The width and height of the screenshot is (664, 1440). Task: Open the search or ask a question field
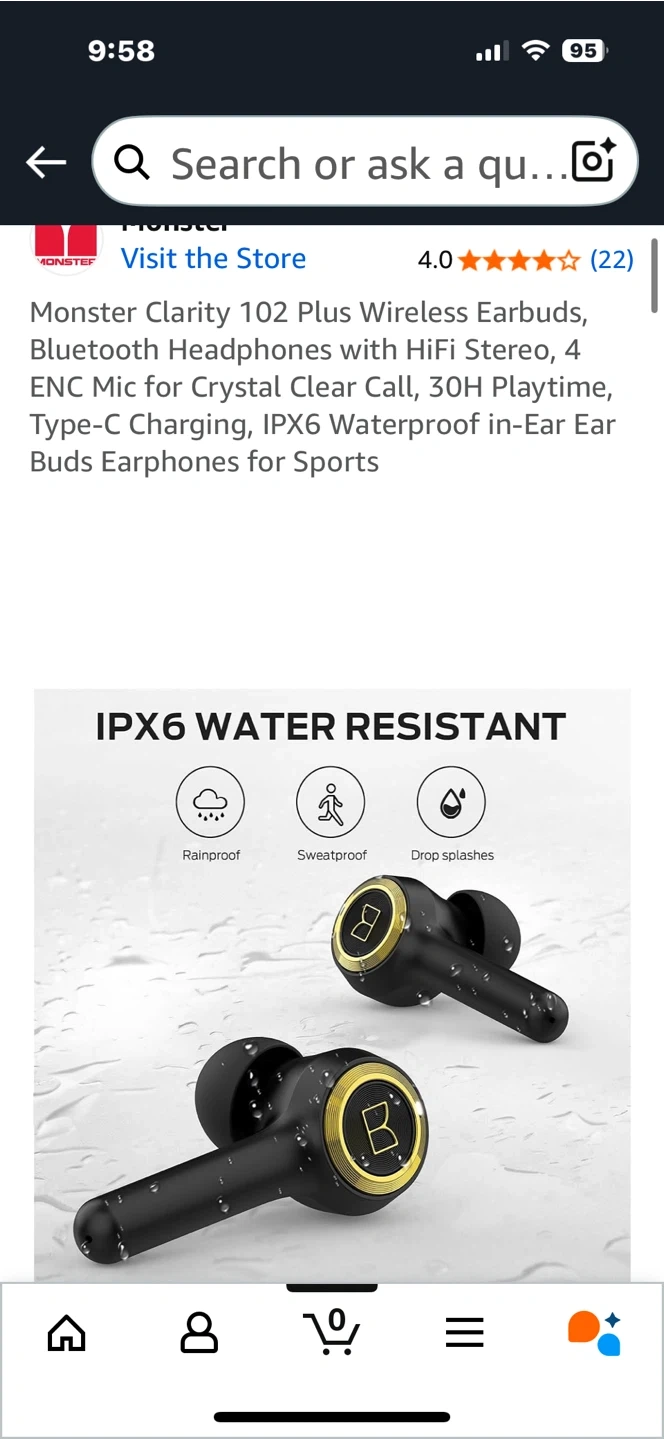340,162
